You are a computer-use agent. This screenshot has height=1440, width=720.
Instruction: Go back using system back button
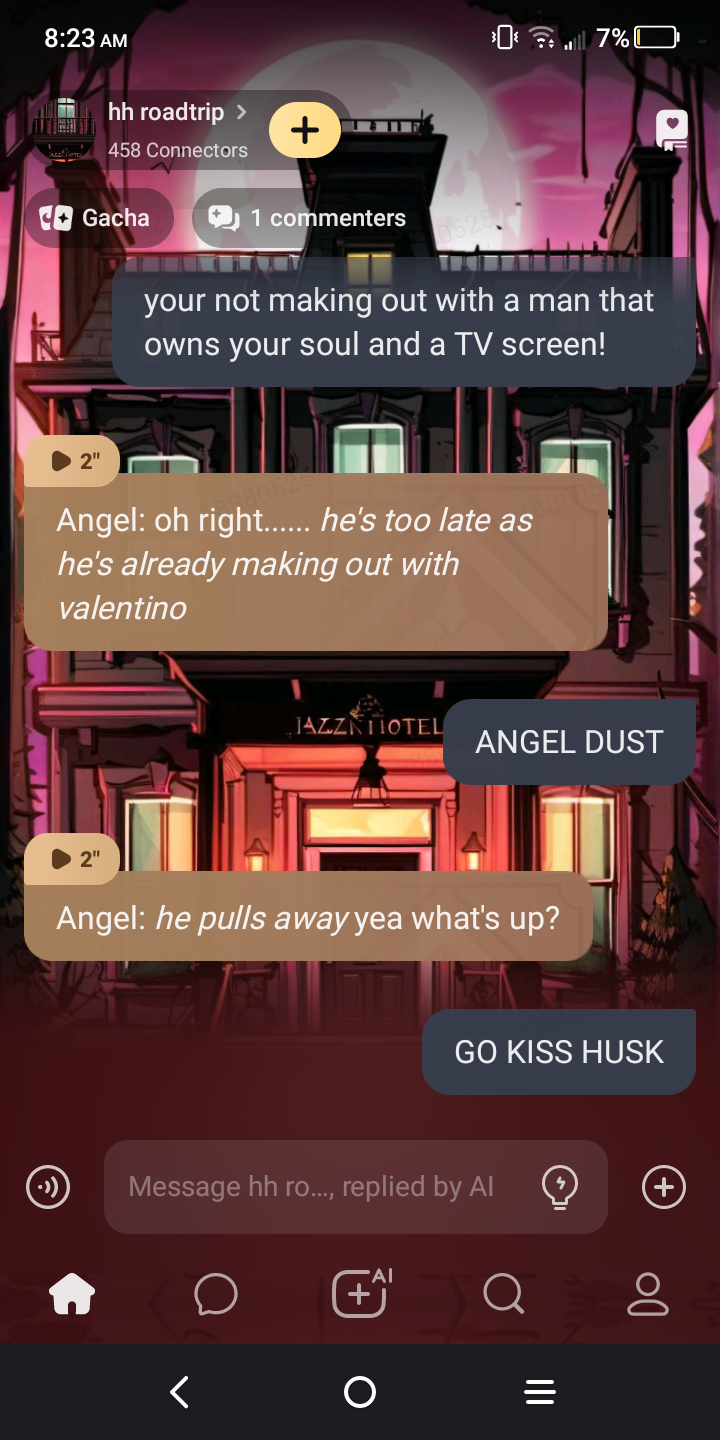(x=180, y=1392)
